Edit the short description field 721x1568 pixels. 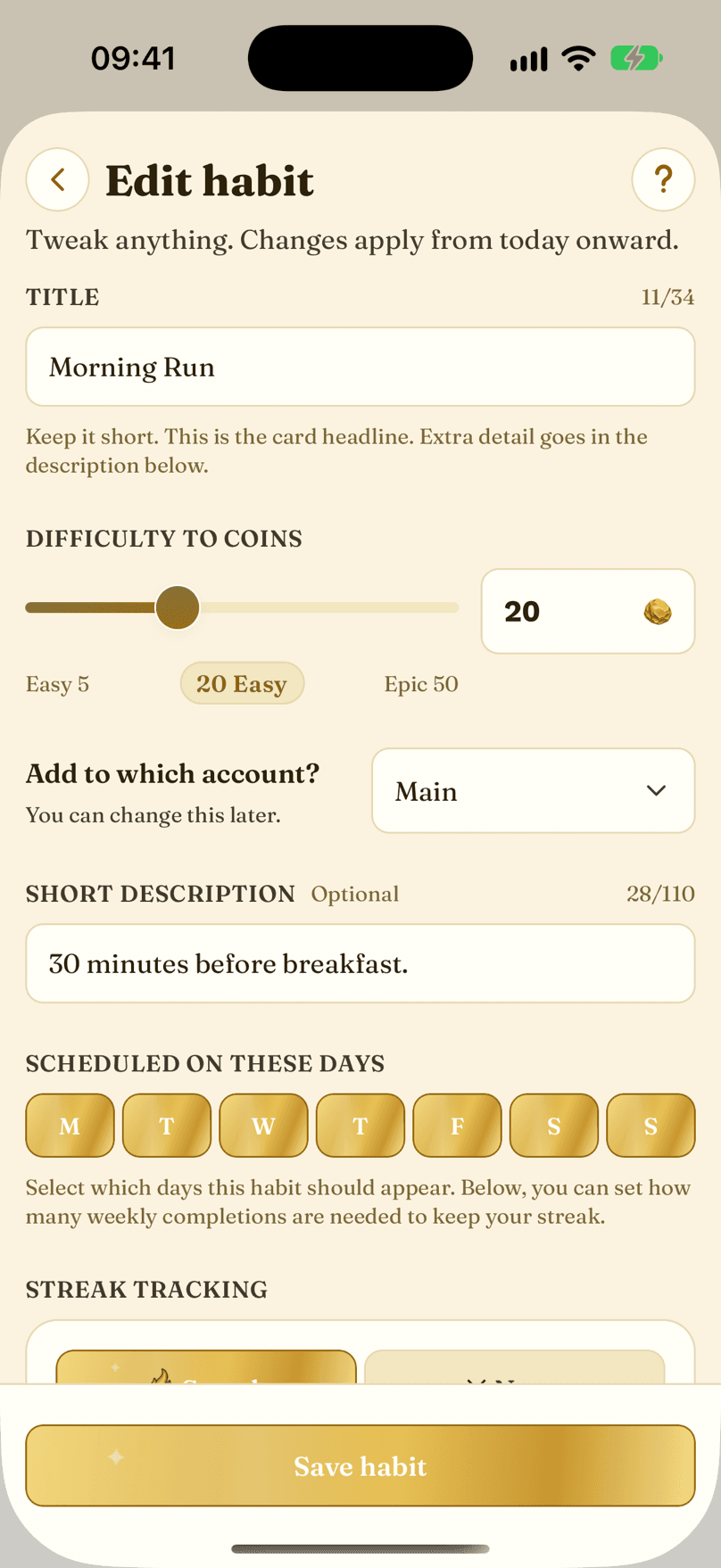360,963
